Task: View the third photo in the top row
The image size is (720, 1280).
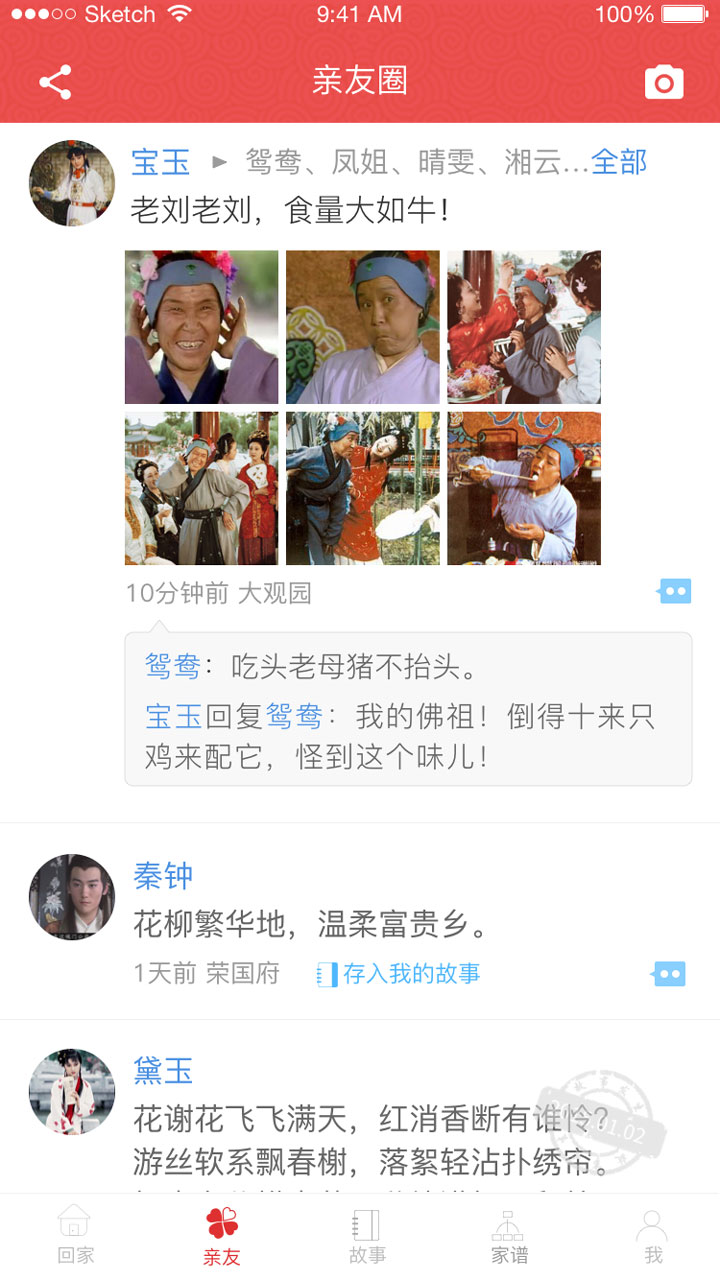Action: coord(524,327)
